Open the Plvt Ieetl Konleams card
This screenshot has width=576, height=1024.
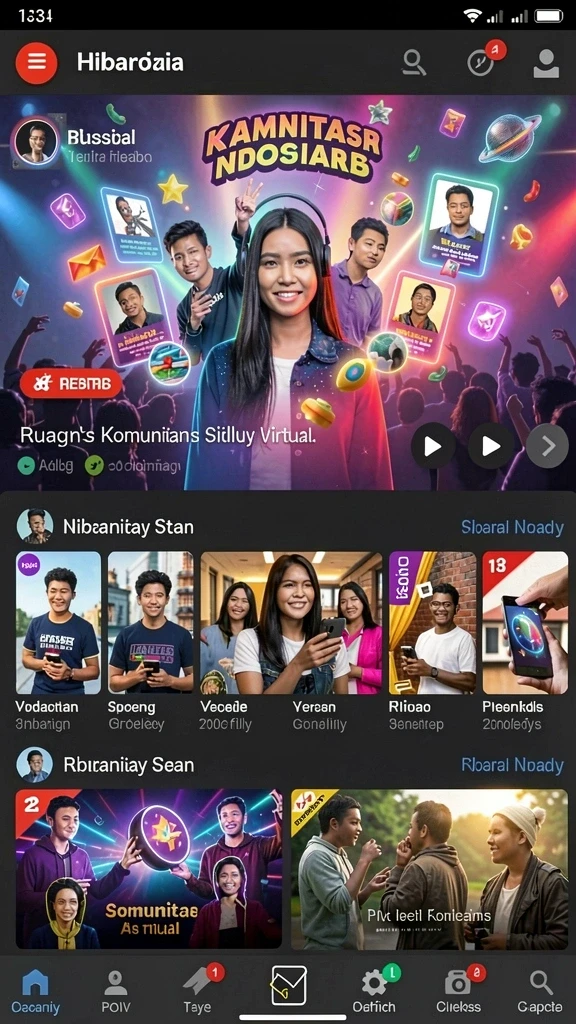click(x=430, y=869)
